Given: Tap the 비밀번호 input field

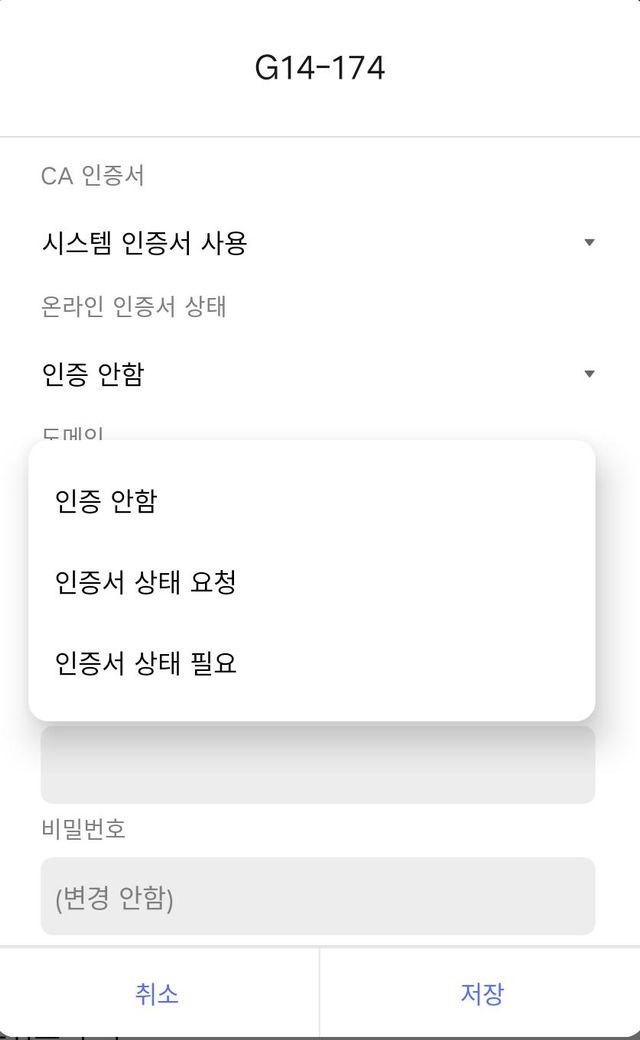Looking at the screenshot, I should tap(318, 896).
